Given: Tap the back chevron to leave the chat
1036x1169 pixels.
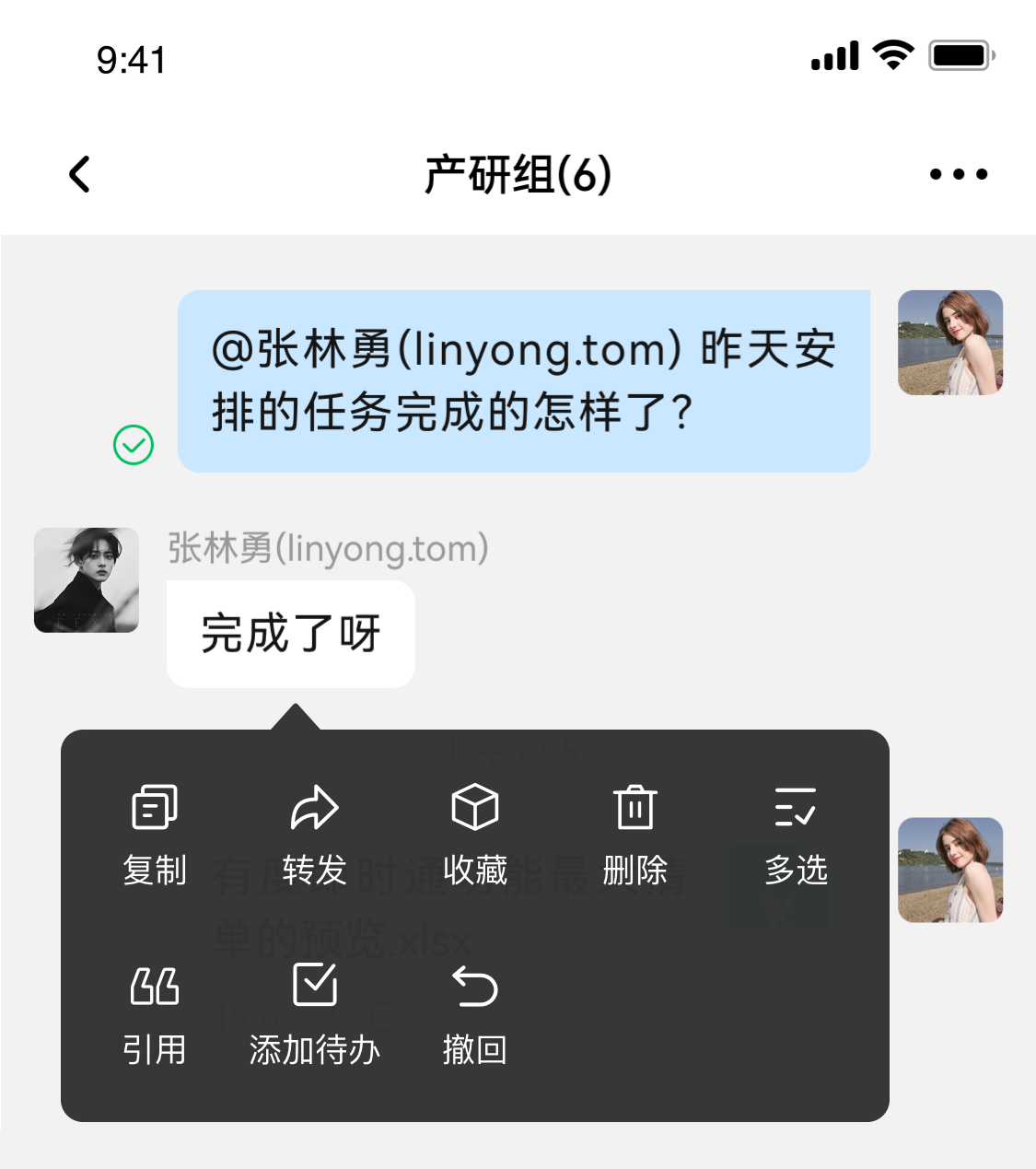Looking at the screenshot, I should (79, 173).
